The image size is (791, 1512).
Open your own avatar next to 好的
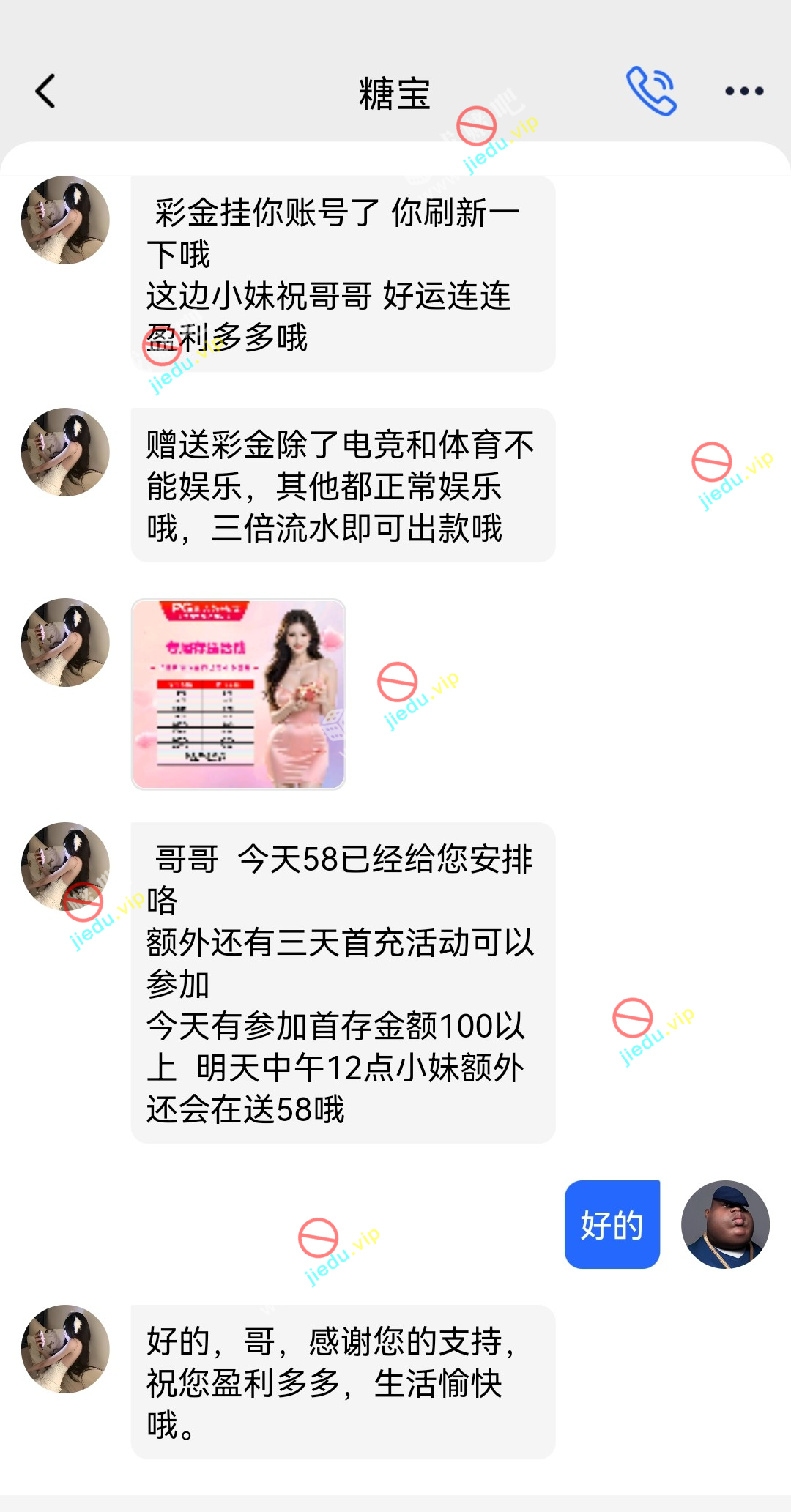725,1224
